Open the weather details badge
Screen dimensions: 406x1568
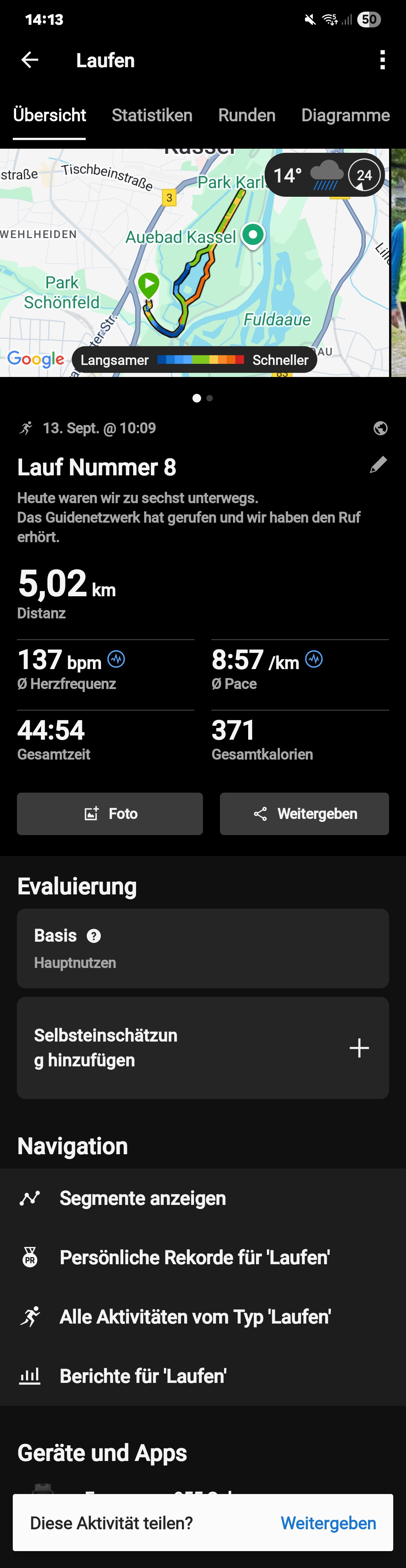tap(324, 175)
